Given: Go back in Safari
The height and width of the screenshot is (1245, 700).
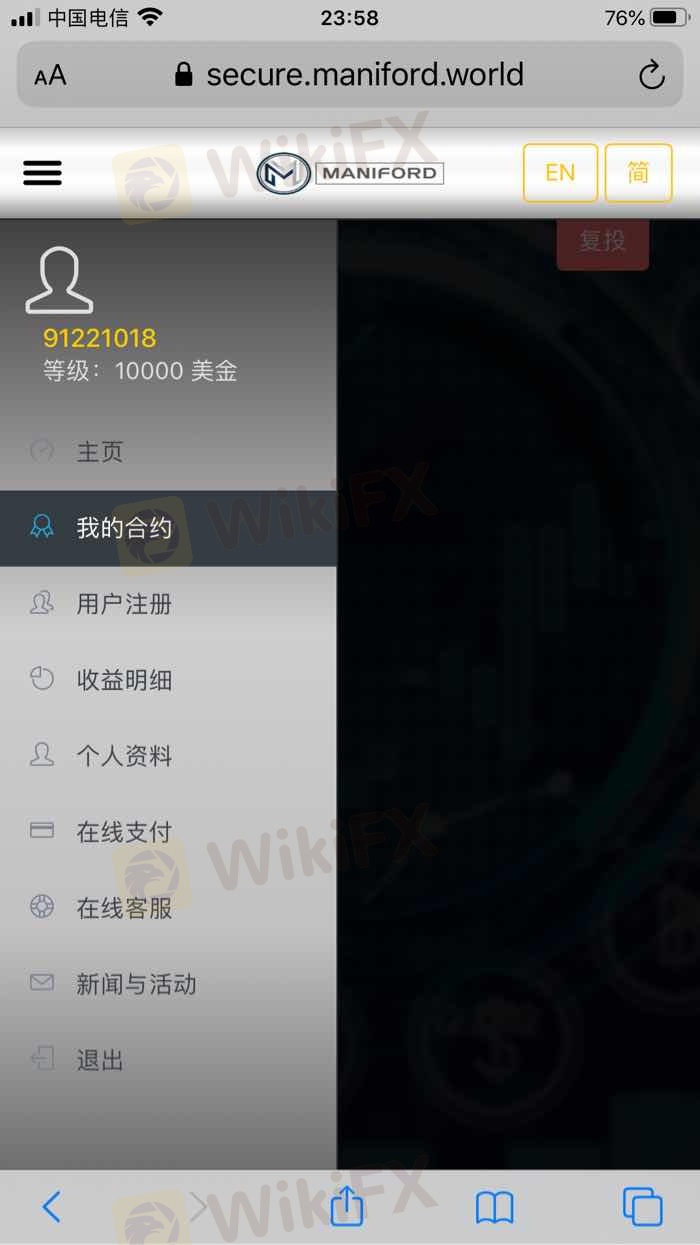Looking at the screenshot, I should 52,1207.
